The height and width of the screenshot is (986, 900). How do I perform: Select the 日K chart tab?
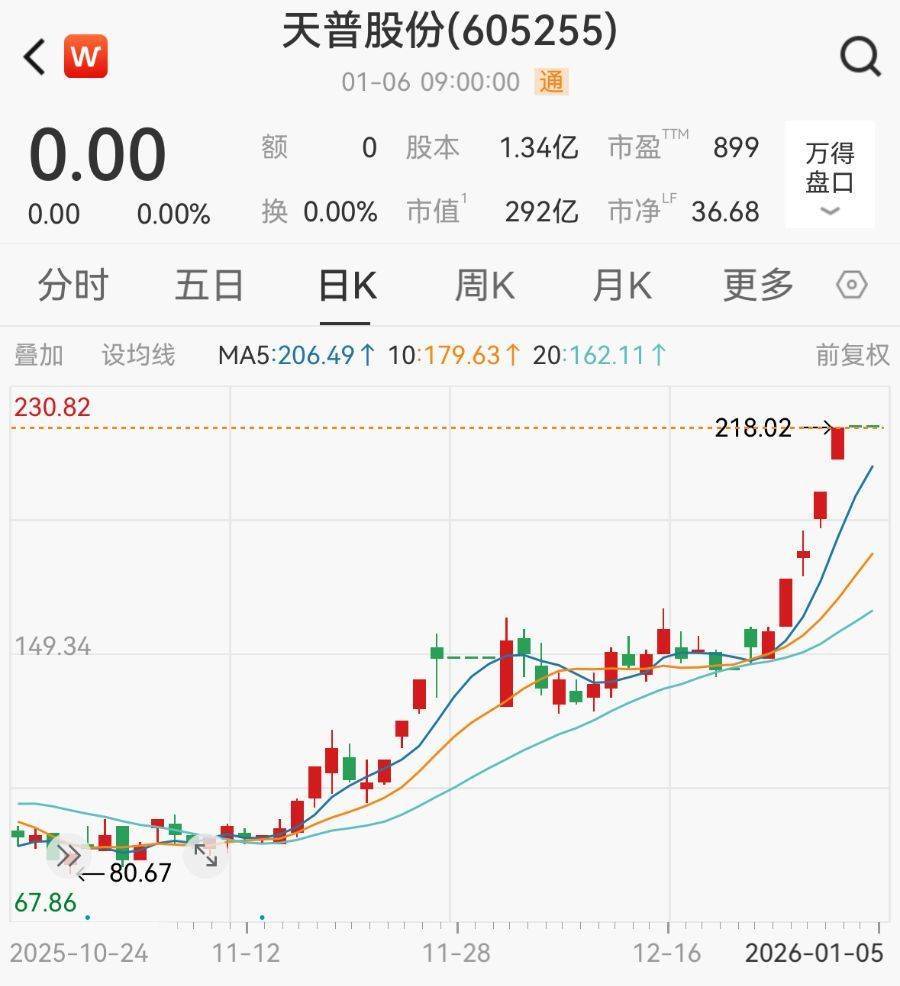click(346, 286)
